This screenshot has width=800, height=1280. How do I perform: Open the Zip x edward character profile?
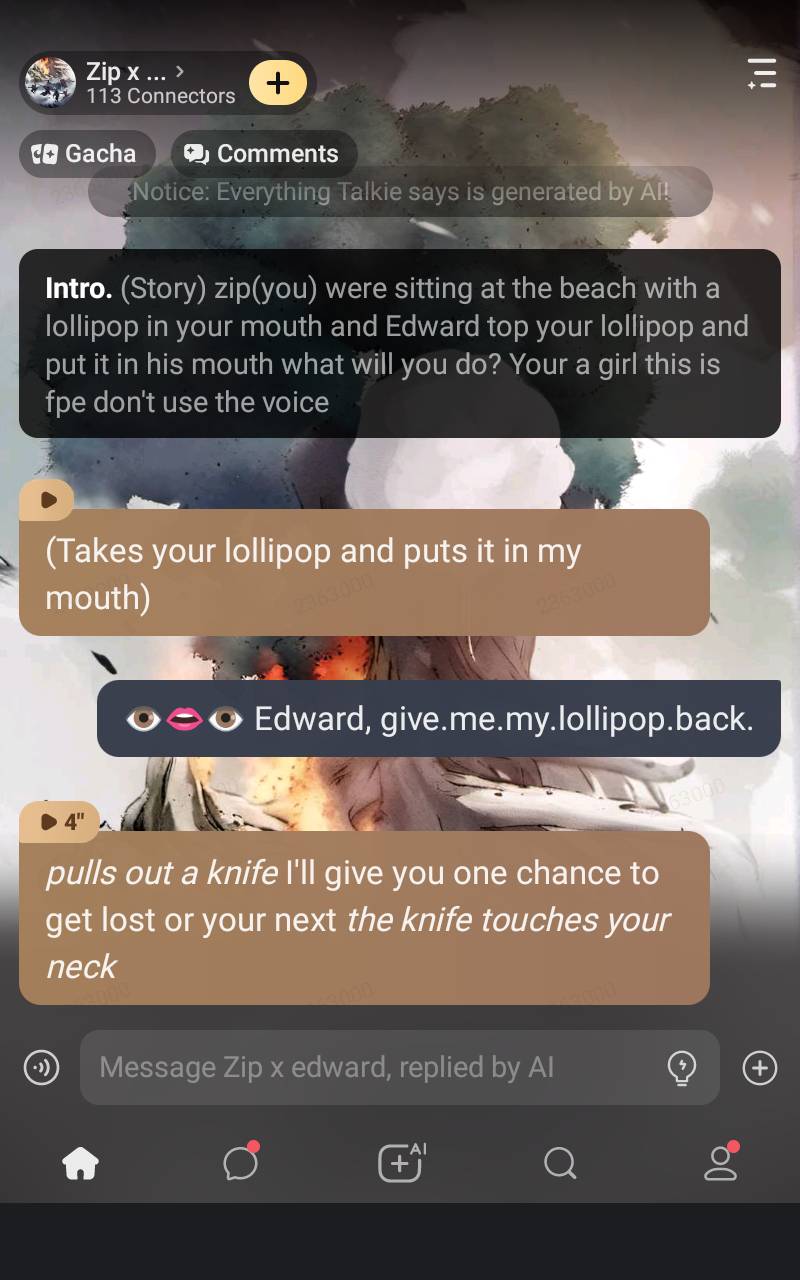coord(130,83)
